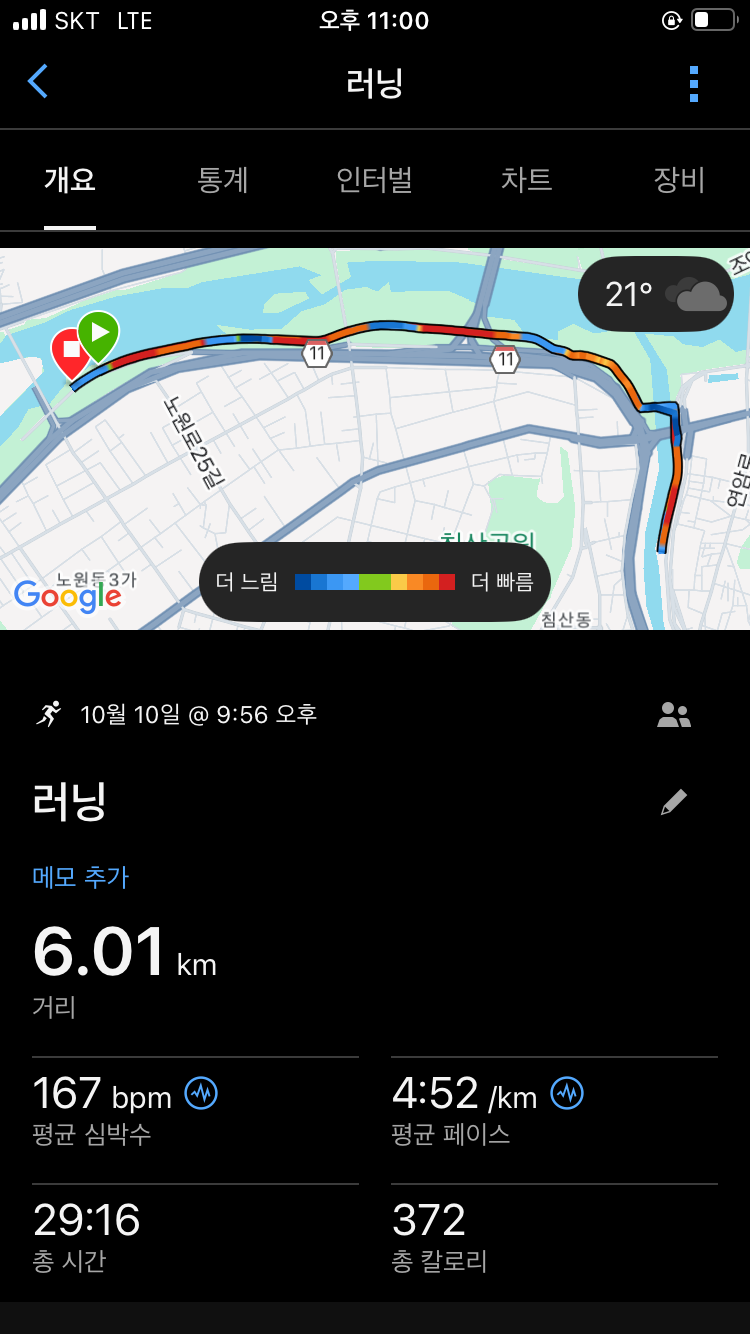Select the 개요 tab
The height and width of the screenshot is (1334, 750).
(70, 180)
